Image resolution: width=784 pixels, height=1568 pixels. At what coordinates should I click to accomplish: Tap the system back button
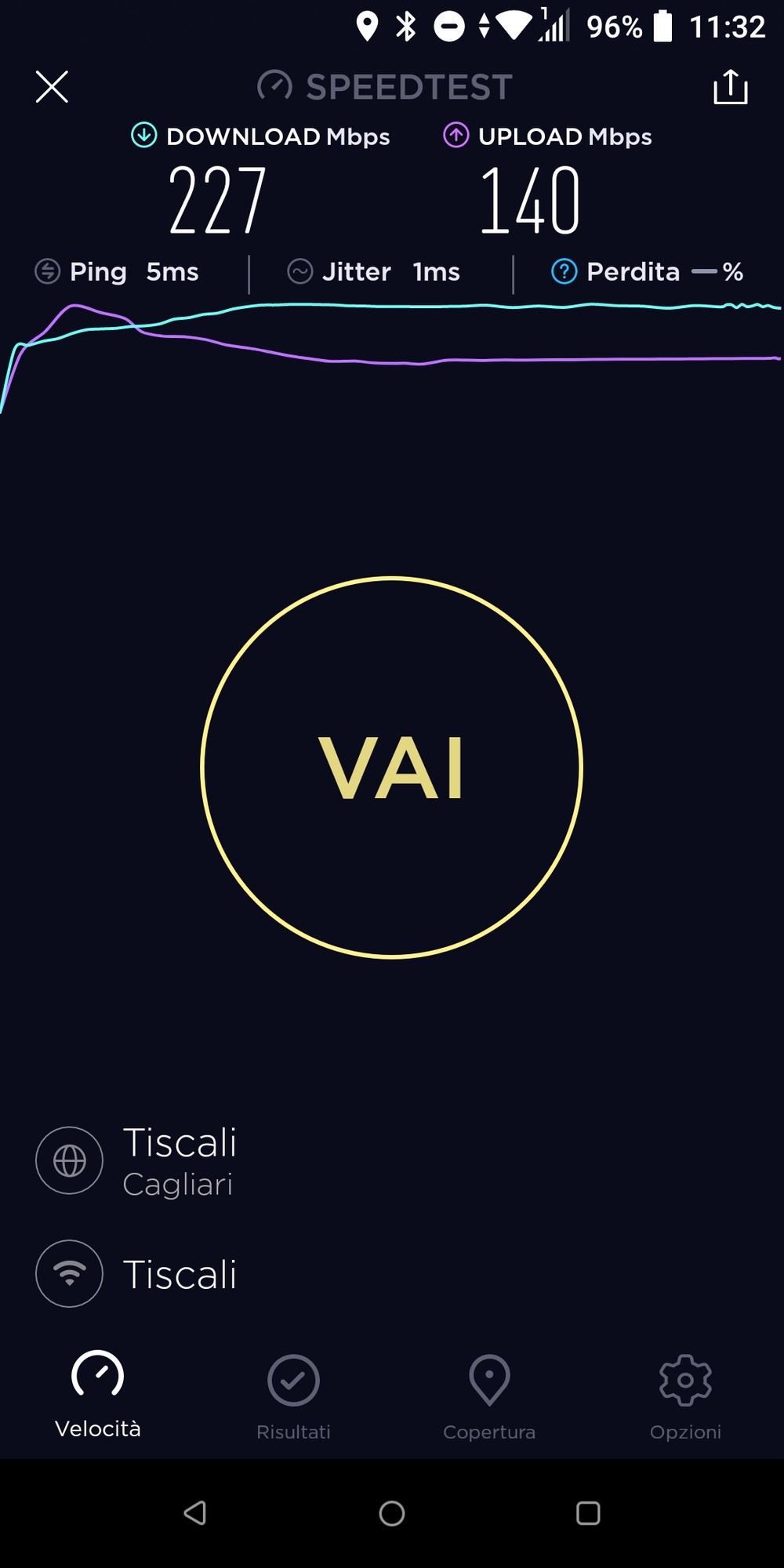pos(195,1512)
